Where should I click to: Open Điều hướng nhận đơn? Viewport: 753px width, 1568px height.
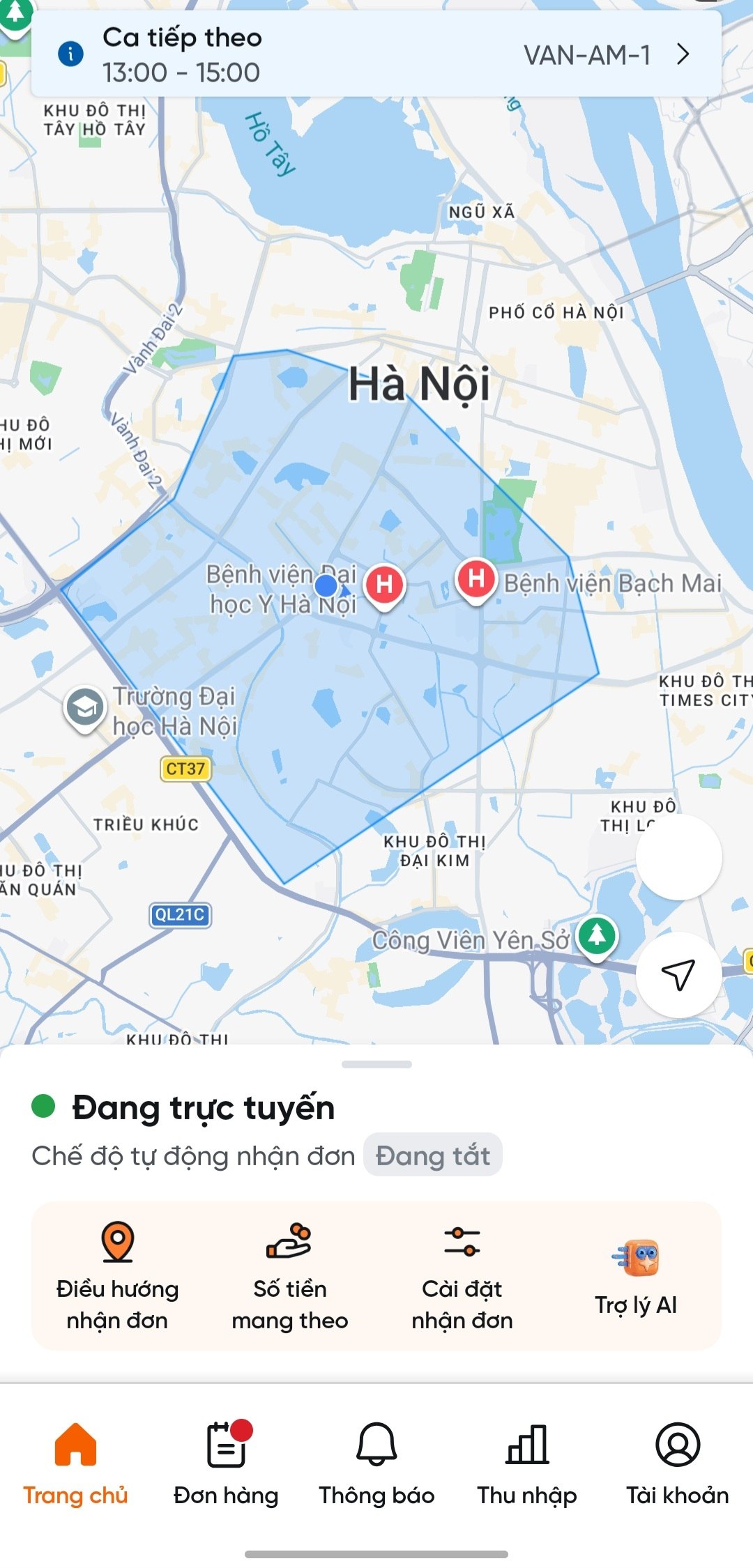(x=117, y=1276)
